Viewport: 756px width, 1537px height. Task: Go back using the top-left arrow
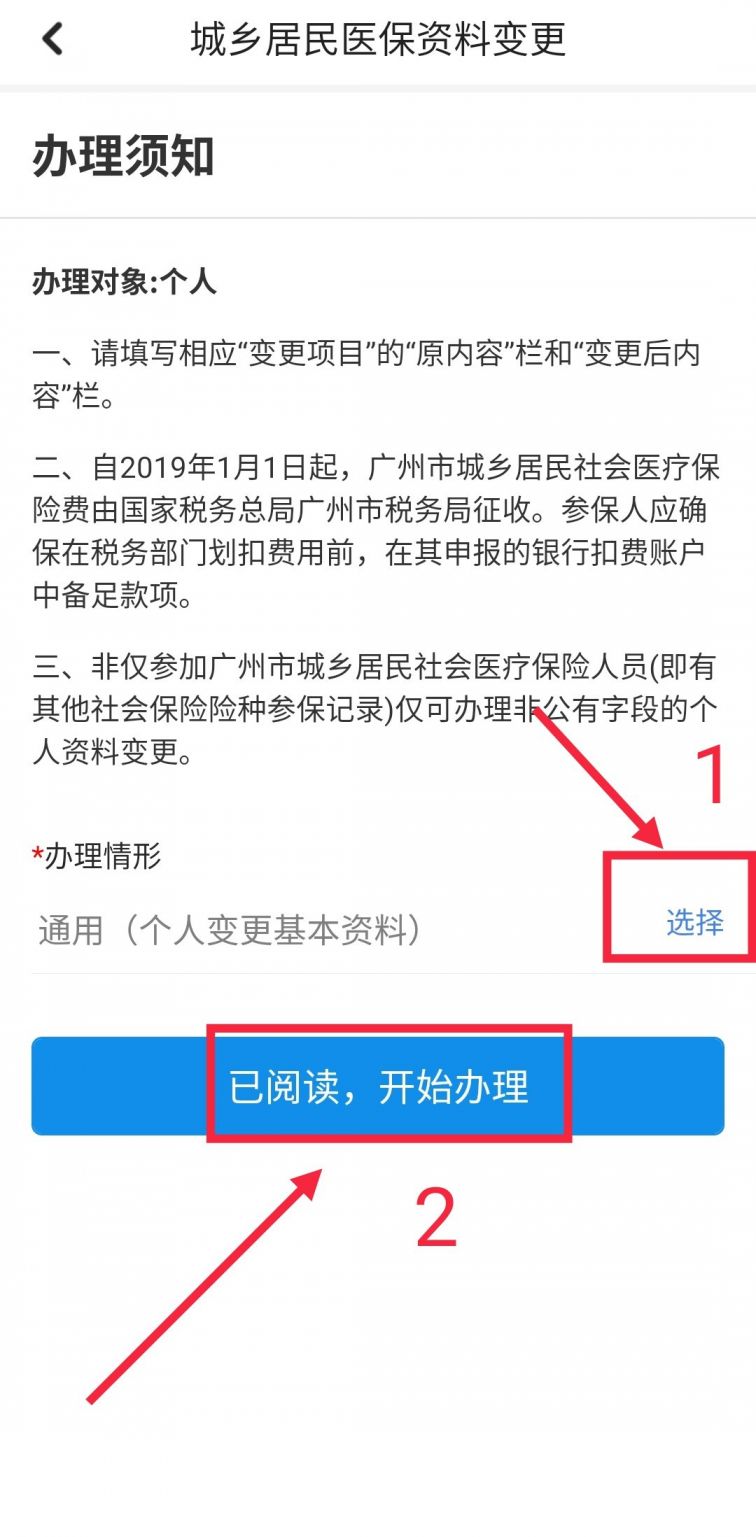[x=52, y=40]
